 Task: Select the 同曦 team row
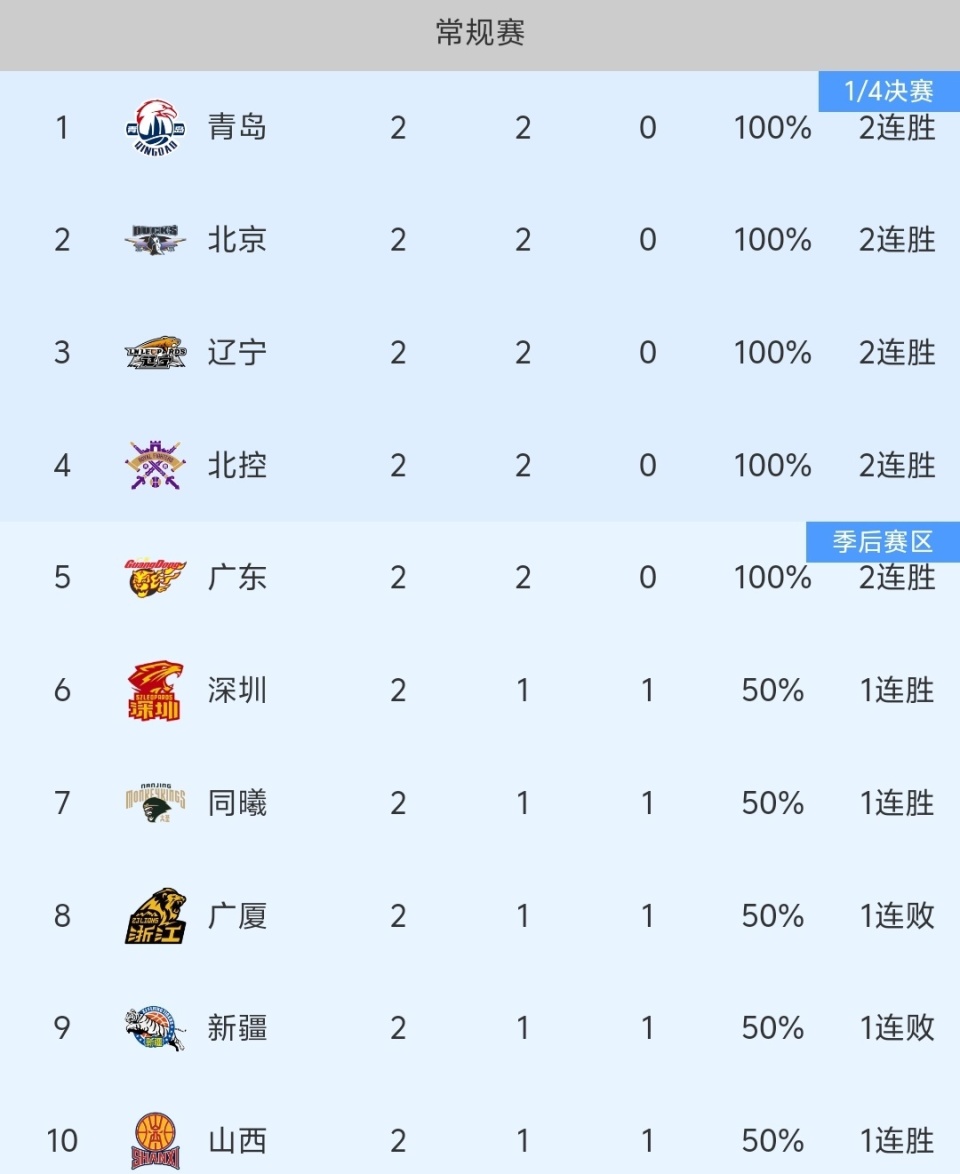click(237, 803)
